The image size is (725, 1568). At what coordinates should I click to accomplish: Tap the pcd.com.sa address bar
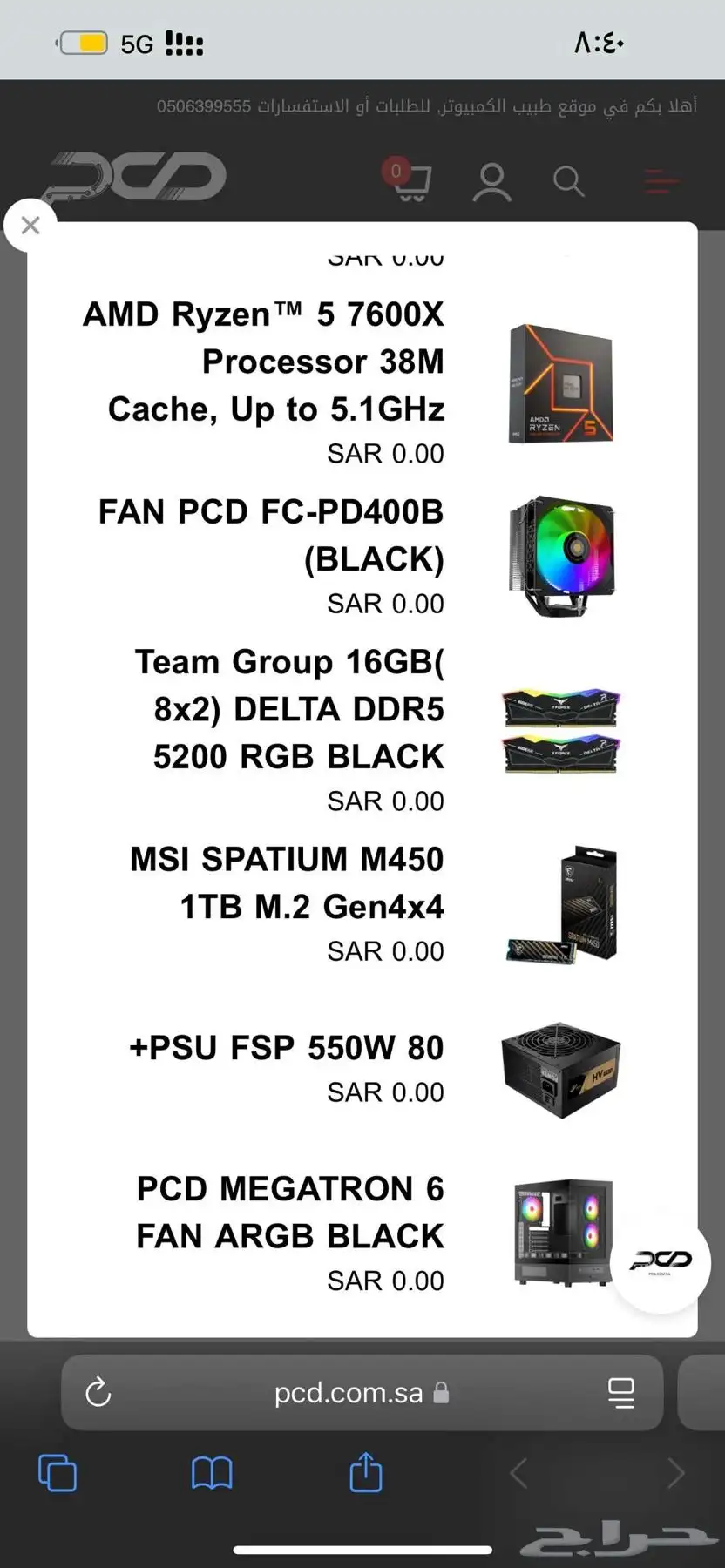349,1392
